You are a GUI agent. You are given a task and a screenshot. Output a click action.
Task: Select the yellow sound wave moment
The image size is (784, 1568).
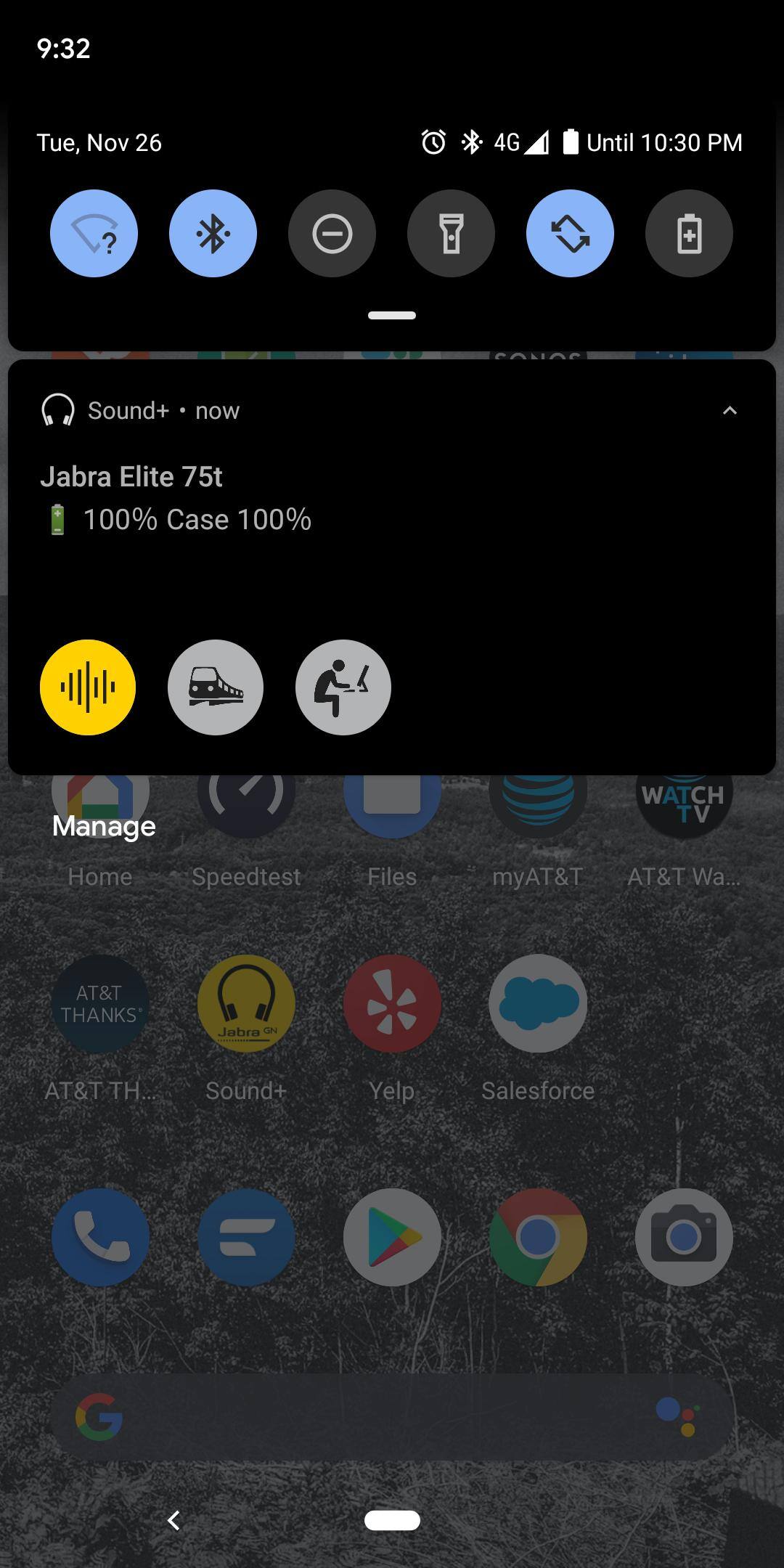pyautogui.click(x=88, y=687)
